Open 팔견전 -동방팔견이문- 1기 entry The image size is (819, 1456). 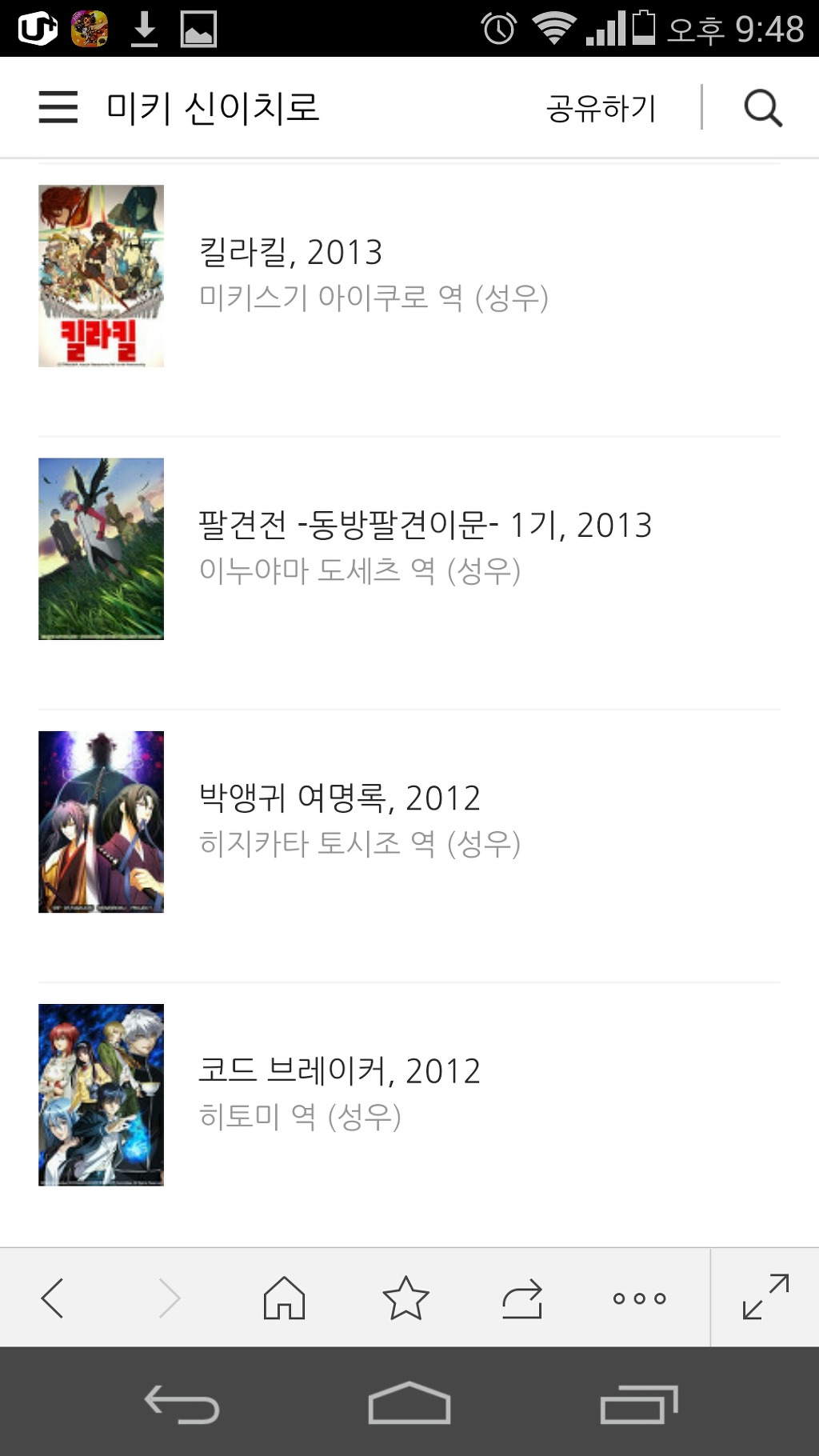coord(425,526)
